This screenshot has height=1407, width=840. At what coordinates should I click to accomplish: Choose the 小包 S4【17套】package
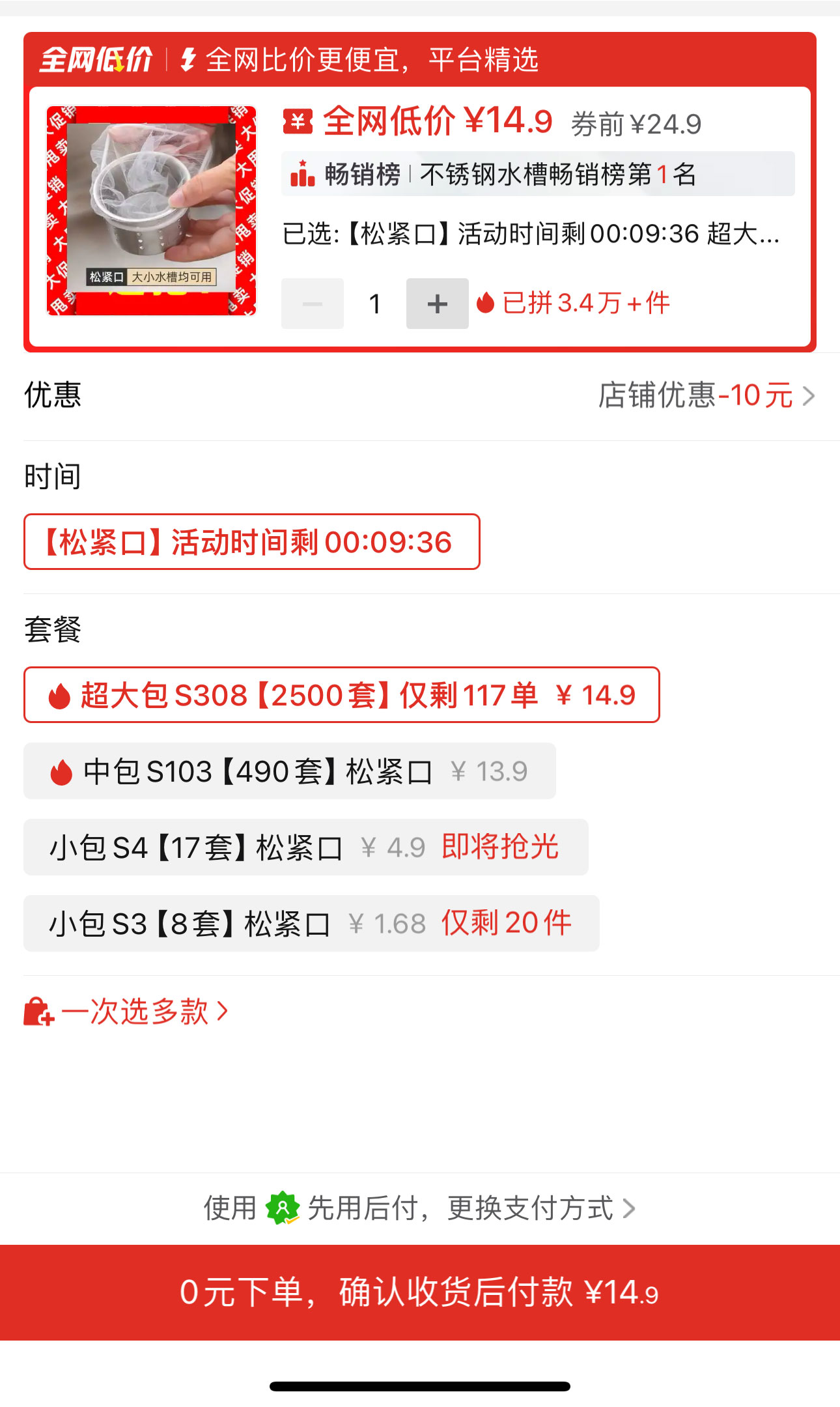pyautogui.click(x=306, y=847)
